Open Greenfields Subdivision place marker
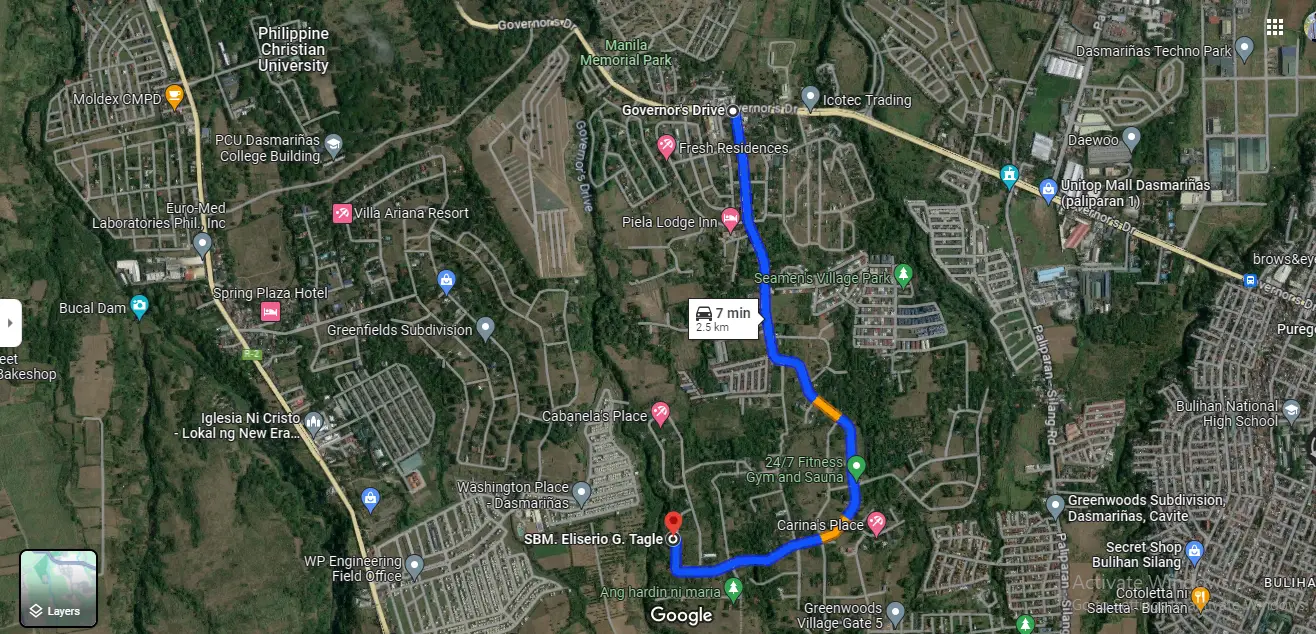Image resolution: width=1316 pixels, height=634 pixels. point(485,327)
